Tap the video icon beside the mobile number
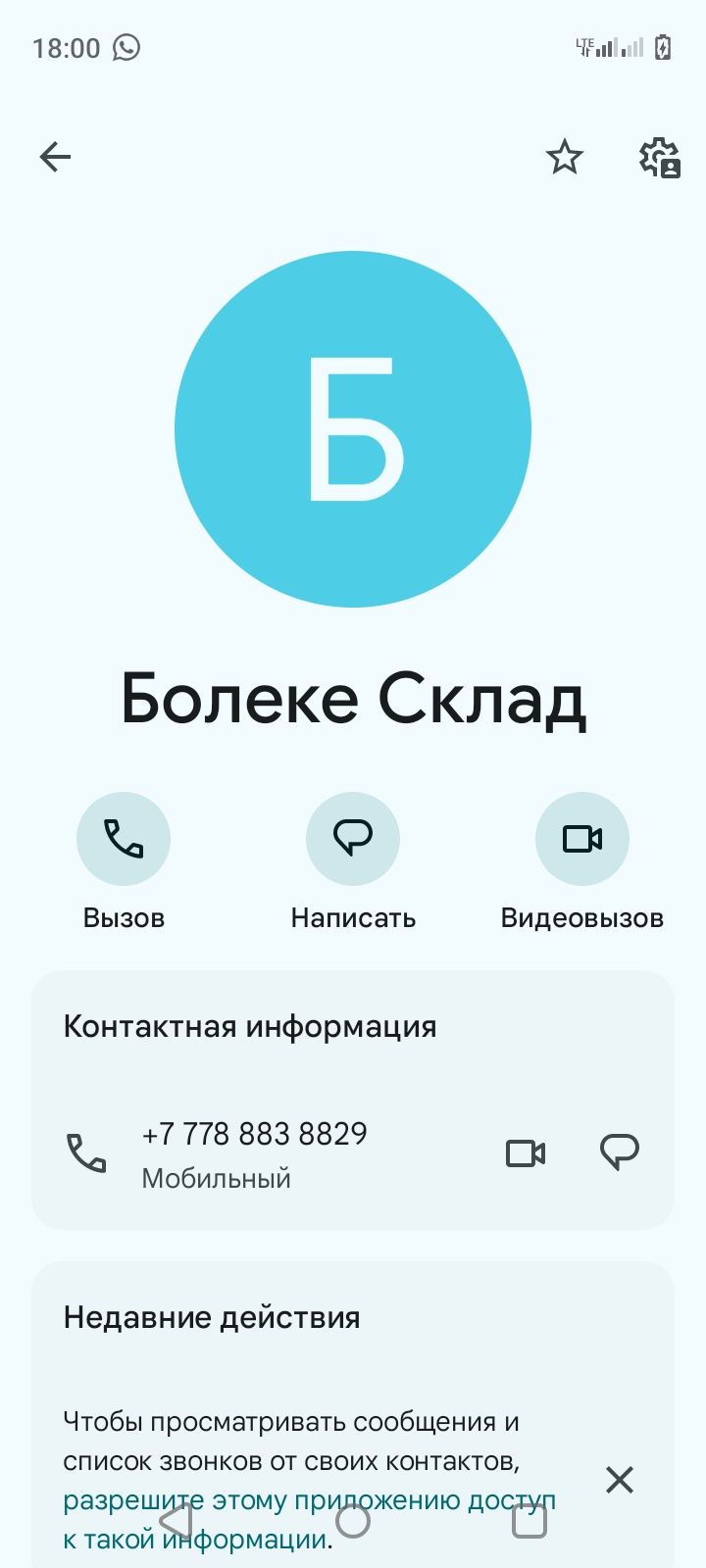 526,1153
